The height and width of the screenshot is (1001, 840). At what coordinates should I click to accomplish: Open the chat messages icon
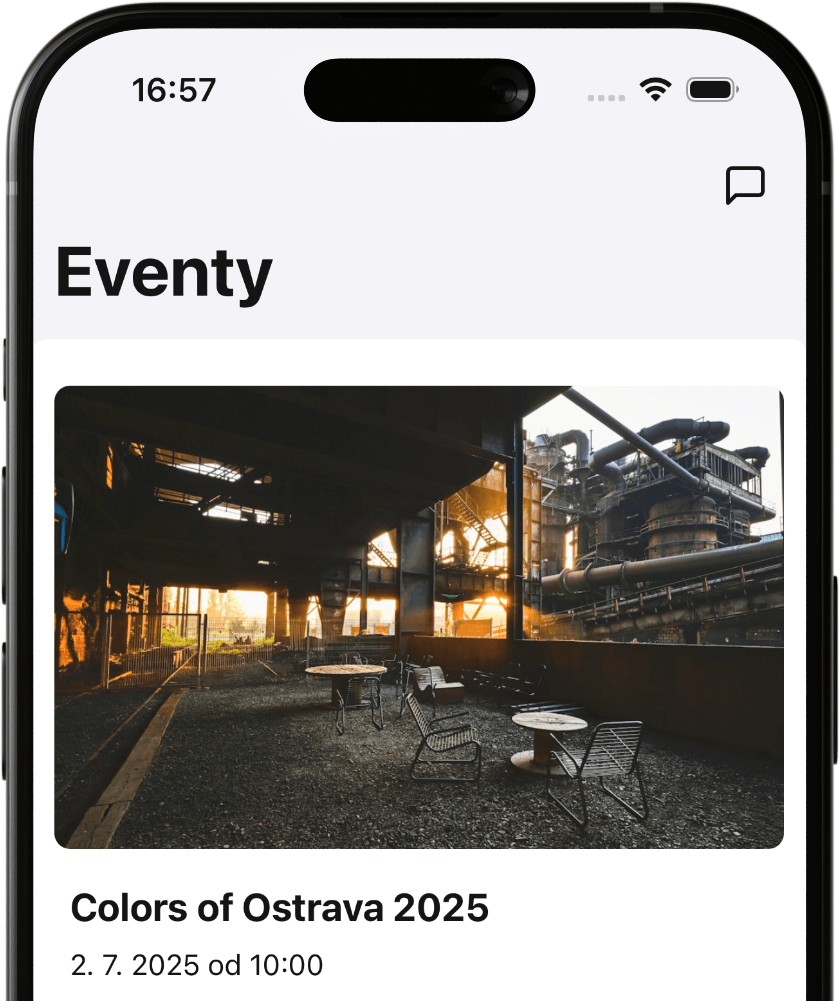click(745, 185)
